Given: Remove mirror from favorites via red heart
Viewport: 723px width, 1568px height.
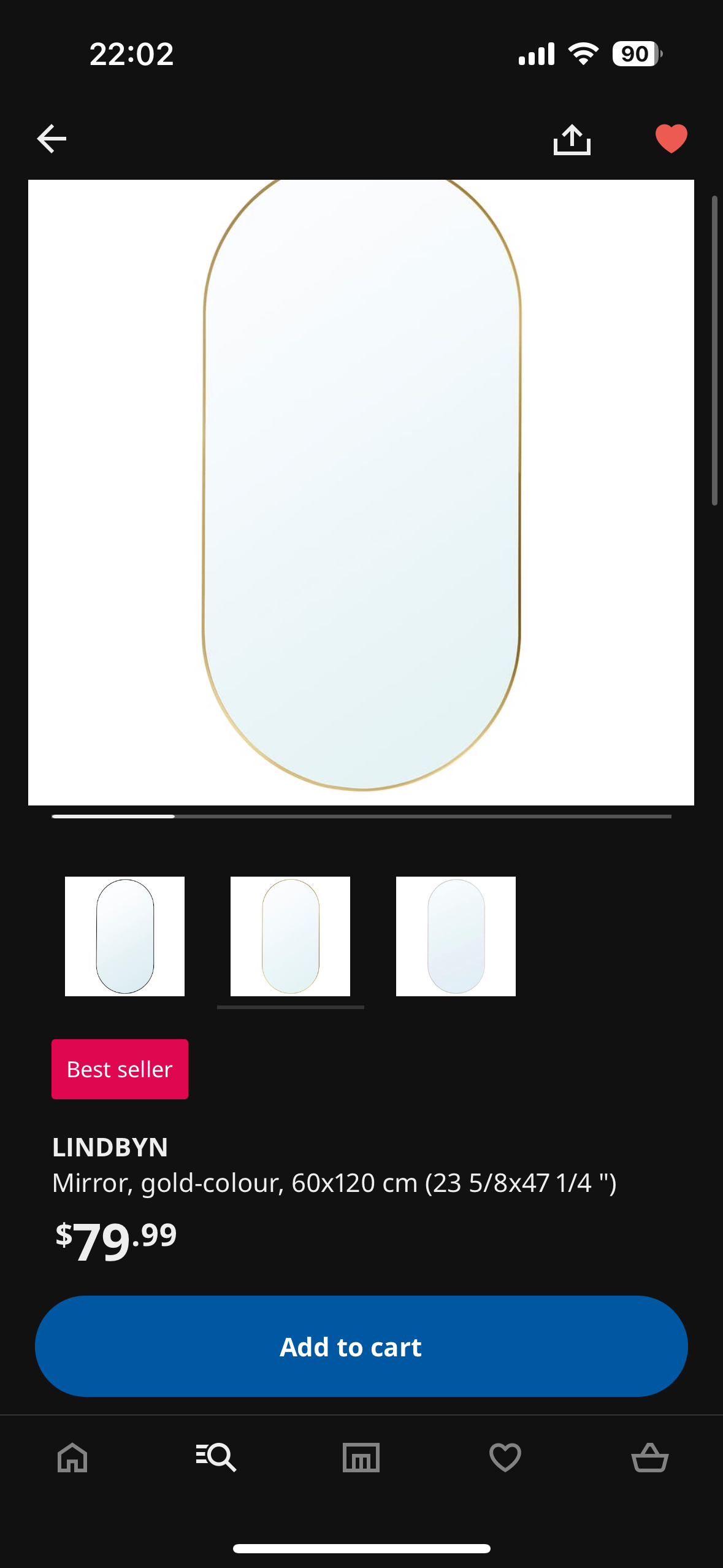Looking at the screenshot, I should click(671, 139).
